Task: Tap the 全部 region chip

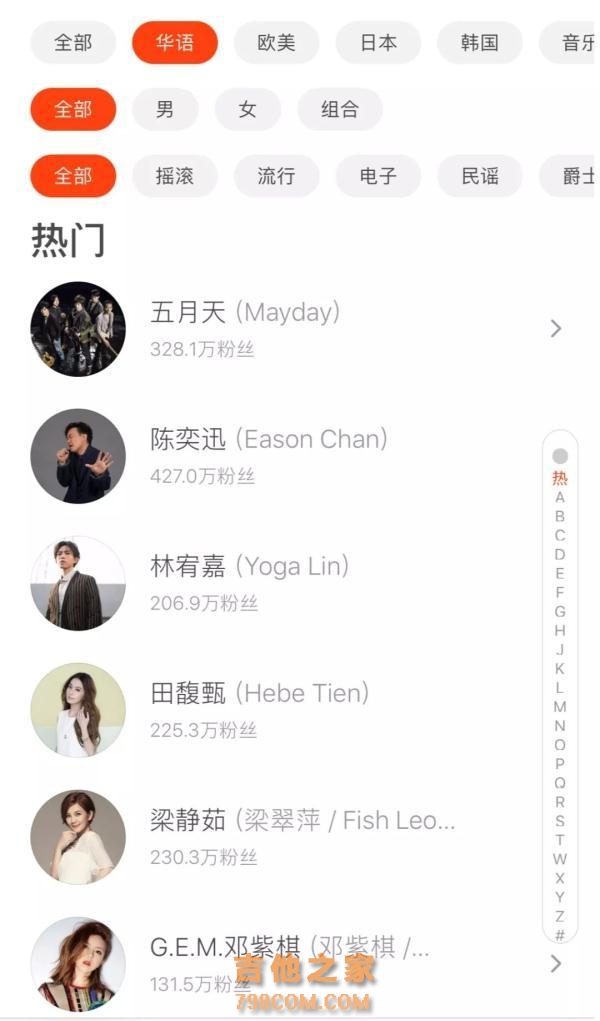Action: point(73,43)
